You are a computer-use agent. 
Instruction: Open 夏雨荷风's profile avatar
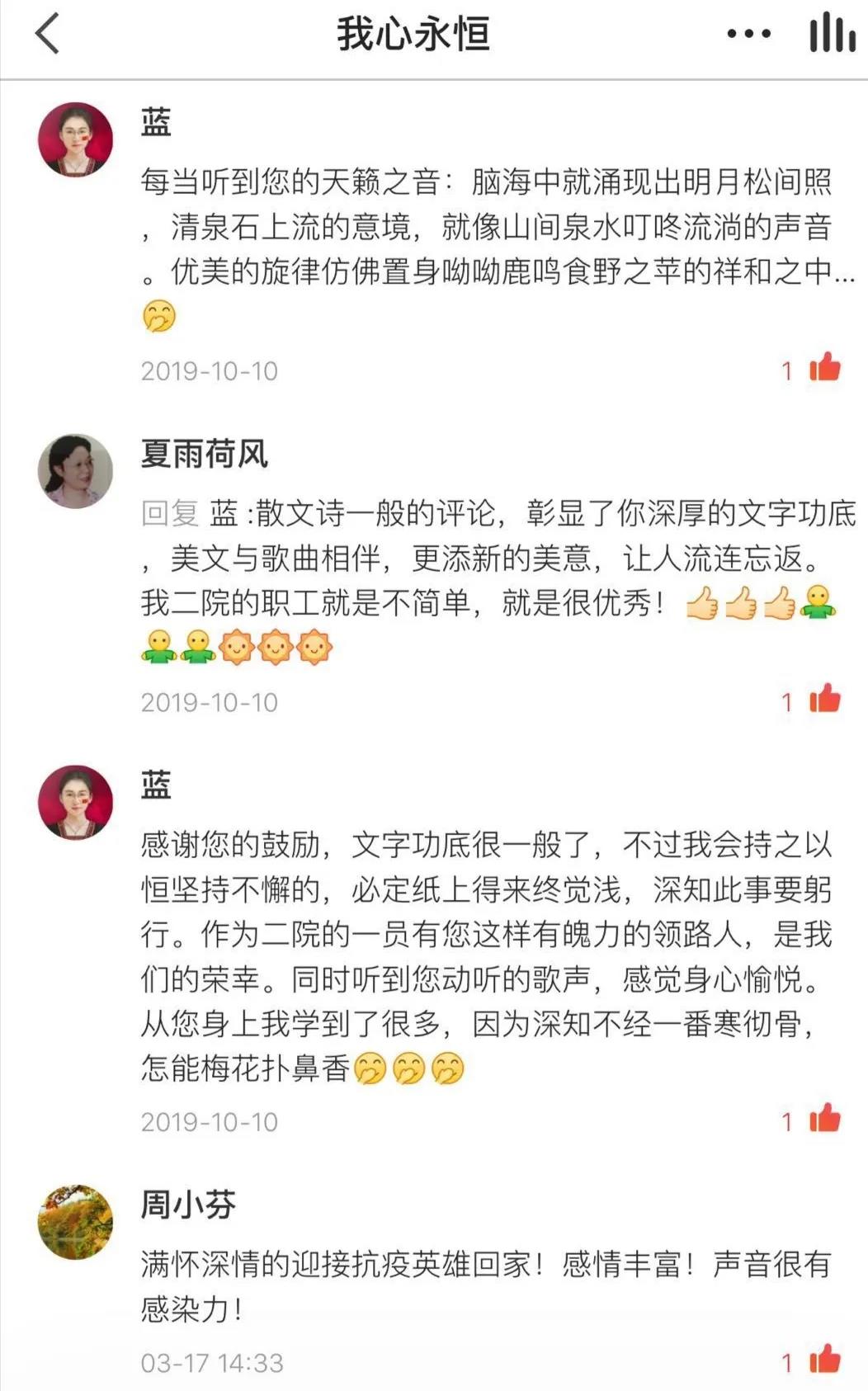point(75,471)
